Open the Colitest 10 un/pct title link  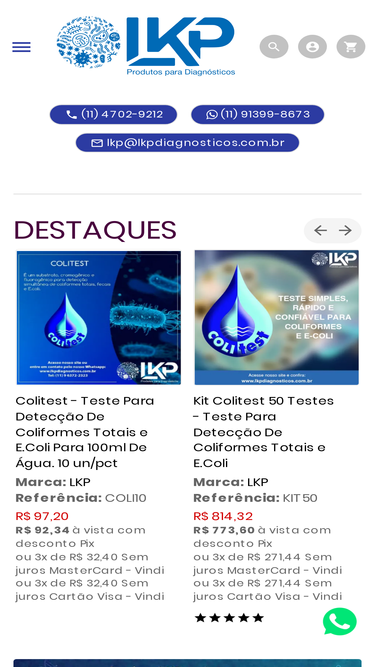click(x=85, y=432)
